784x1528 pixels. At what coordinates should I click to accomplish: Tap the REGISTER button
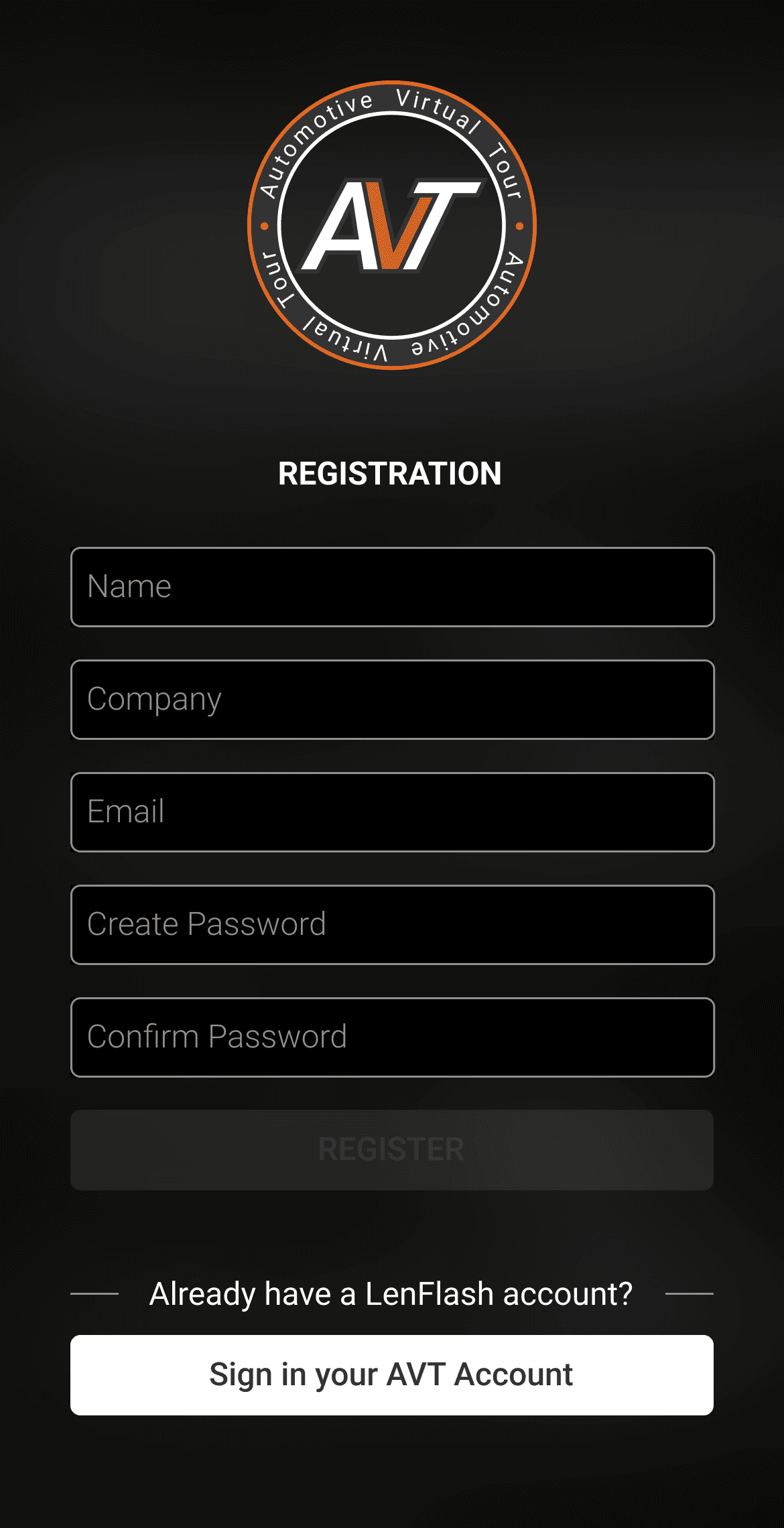point(392,1150)
